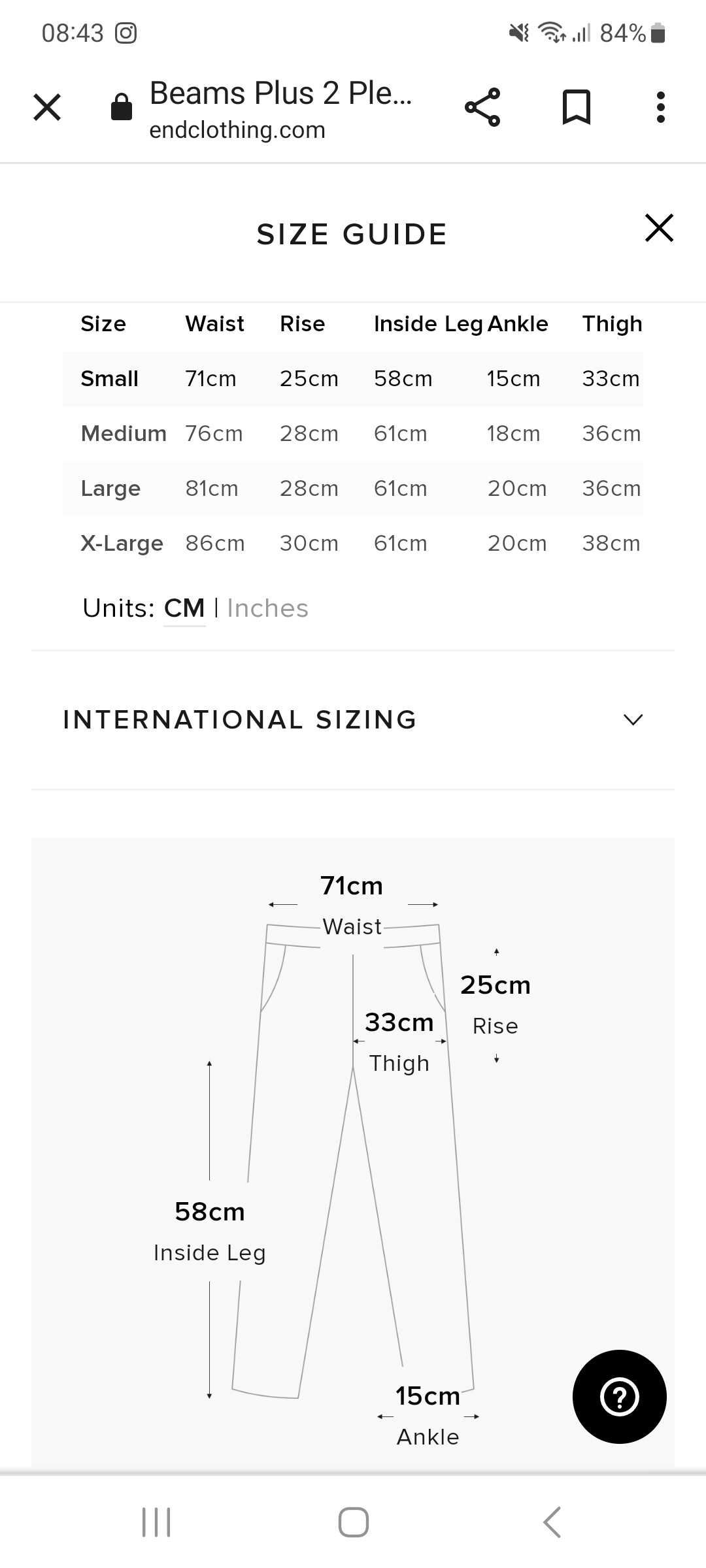Close the browser tab with X
The width and height of the screenshot is (706, 1568).
coord(47,107)
